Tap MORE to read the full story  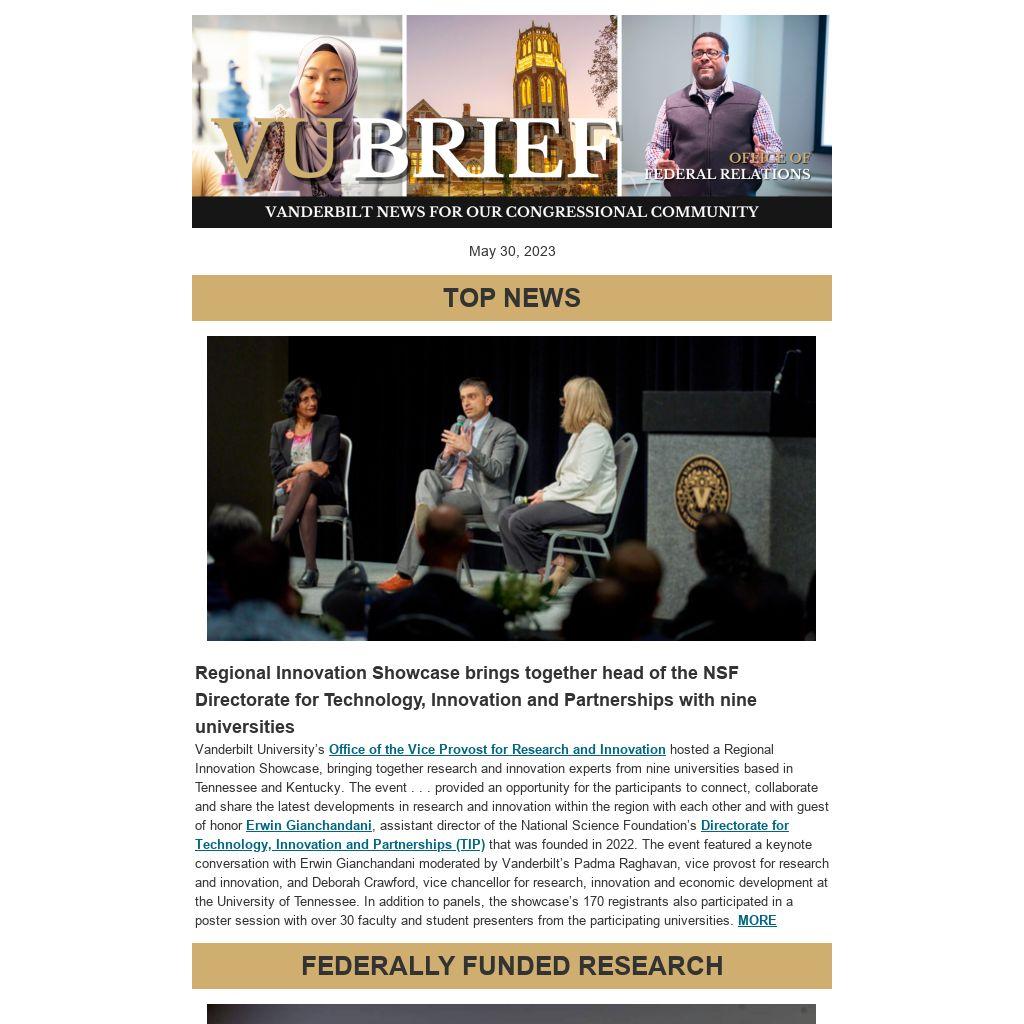[x=757, y=920]
